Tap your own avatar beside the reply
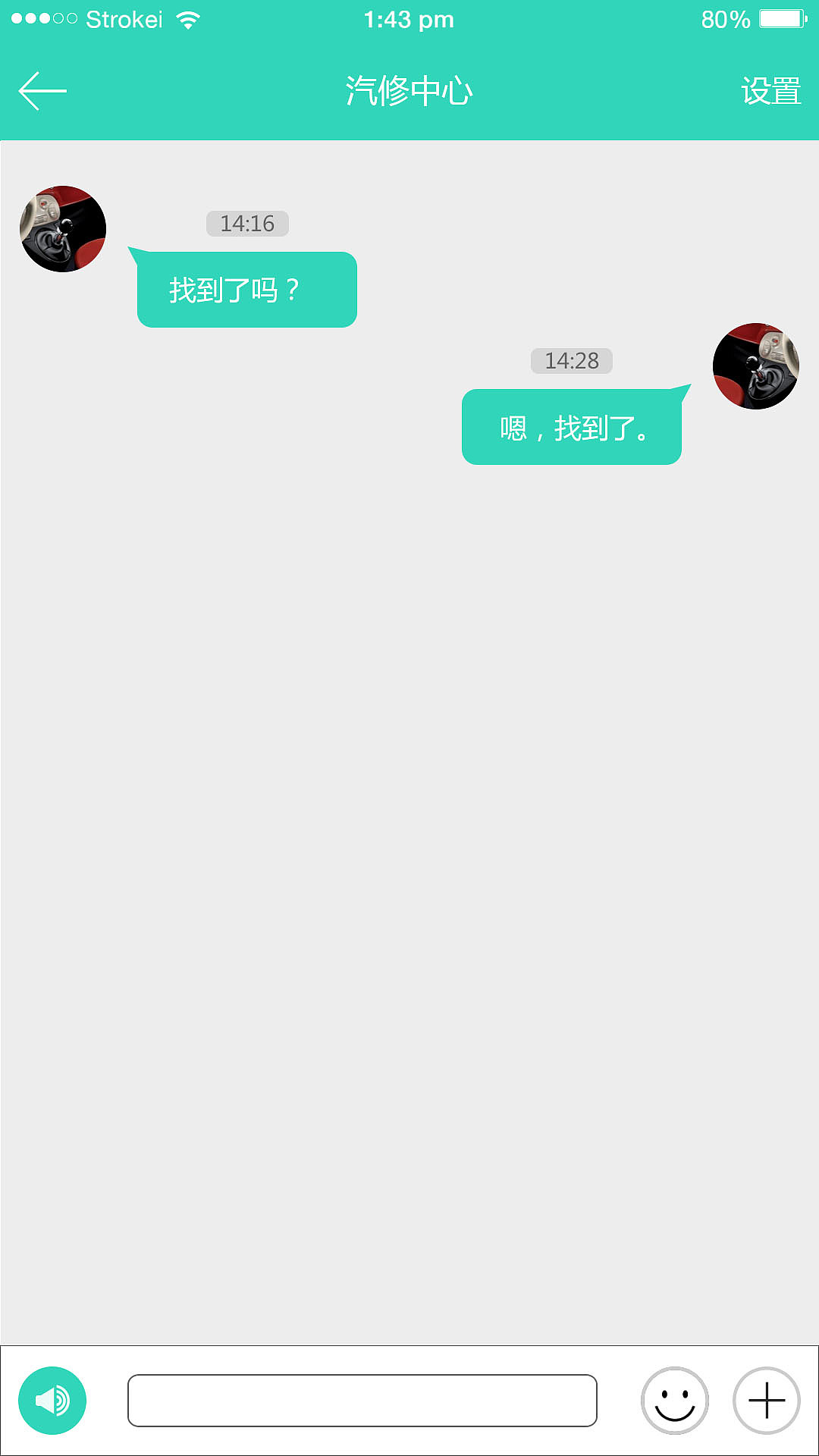Screen dimensions: 819x1456 [756, 366]
